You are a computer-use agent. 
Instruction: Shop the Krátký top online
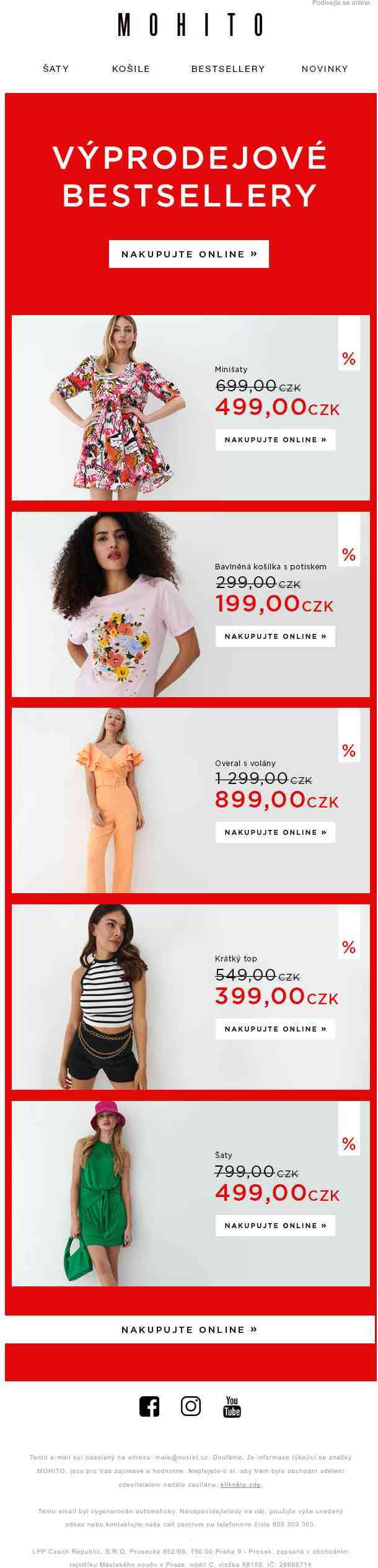point(275,1029)
